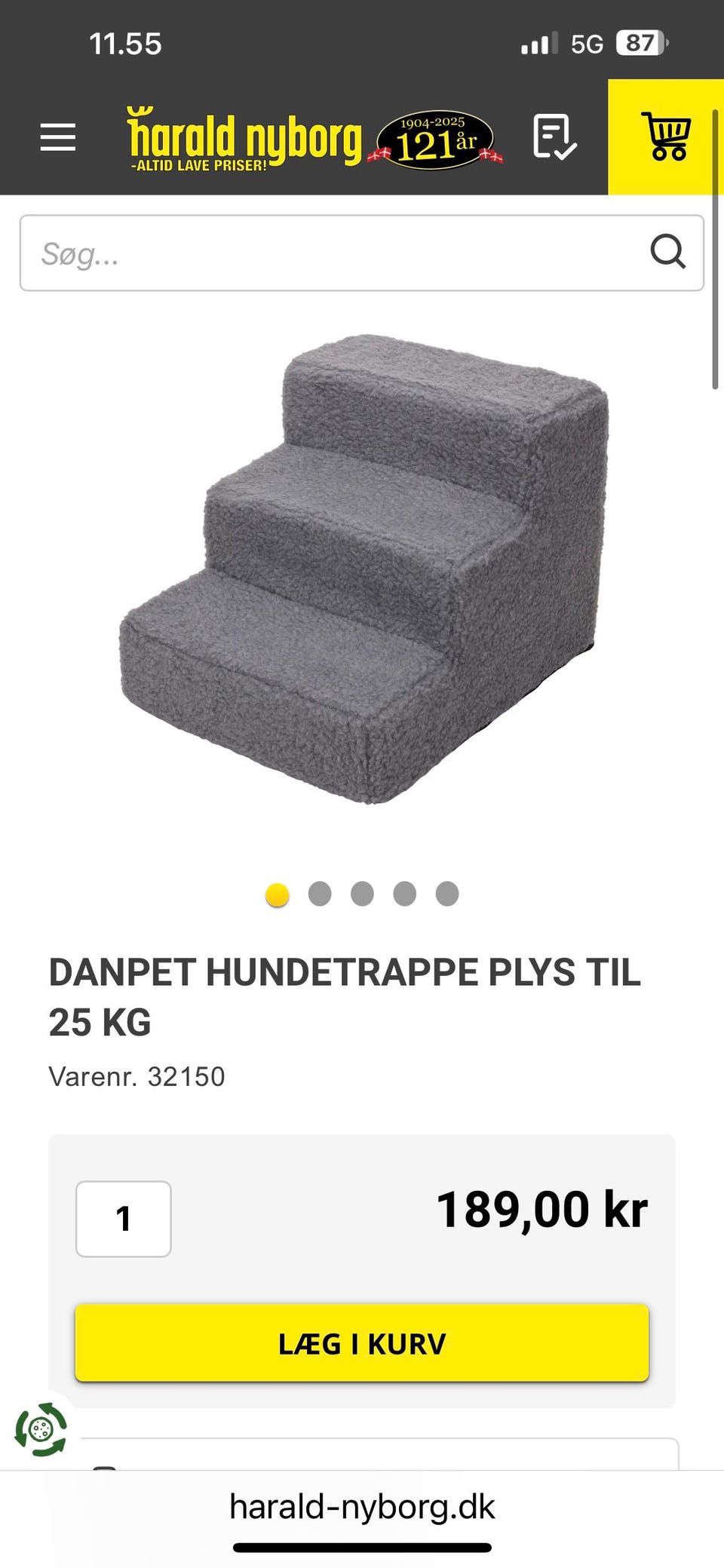
Task: Open the shopping list icon
Action: (x=554, y=137)
